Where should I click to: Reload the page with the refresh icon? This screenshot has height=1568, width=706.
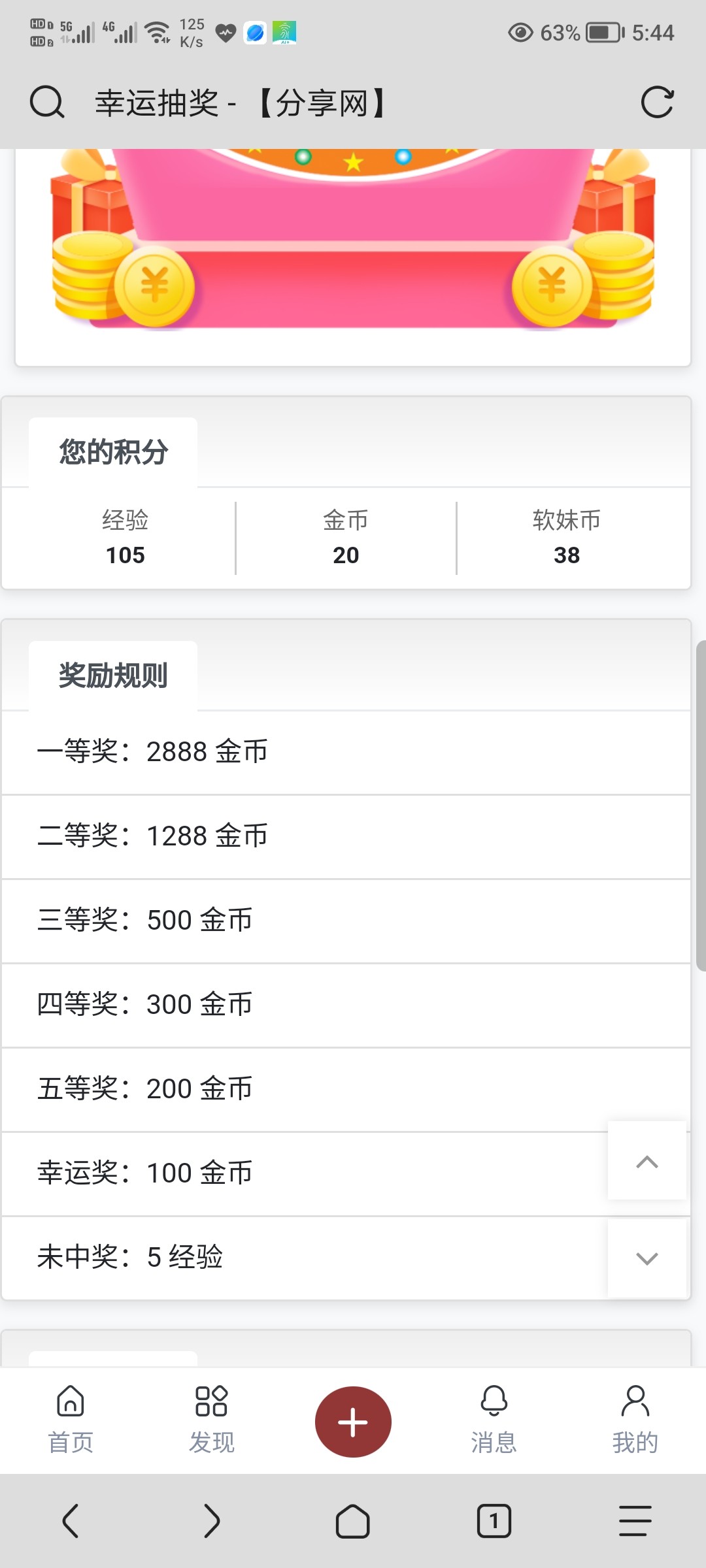(657, 103)
